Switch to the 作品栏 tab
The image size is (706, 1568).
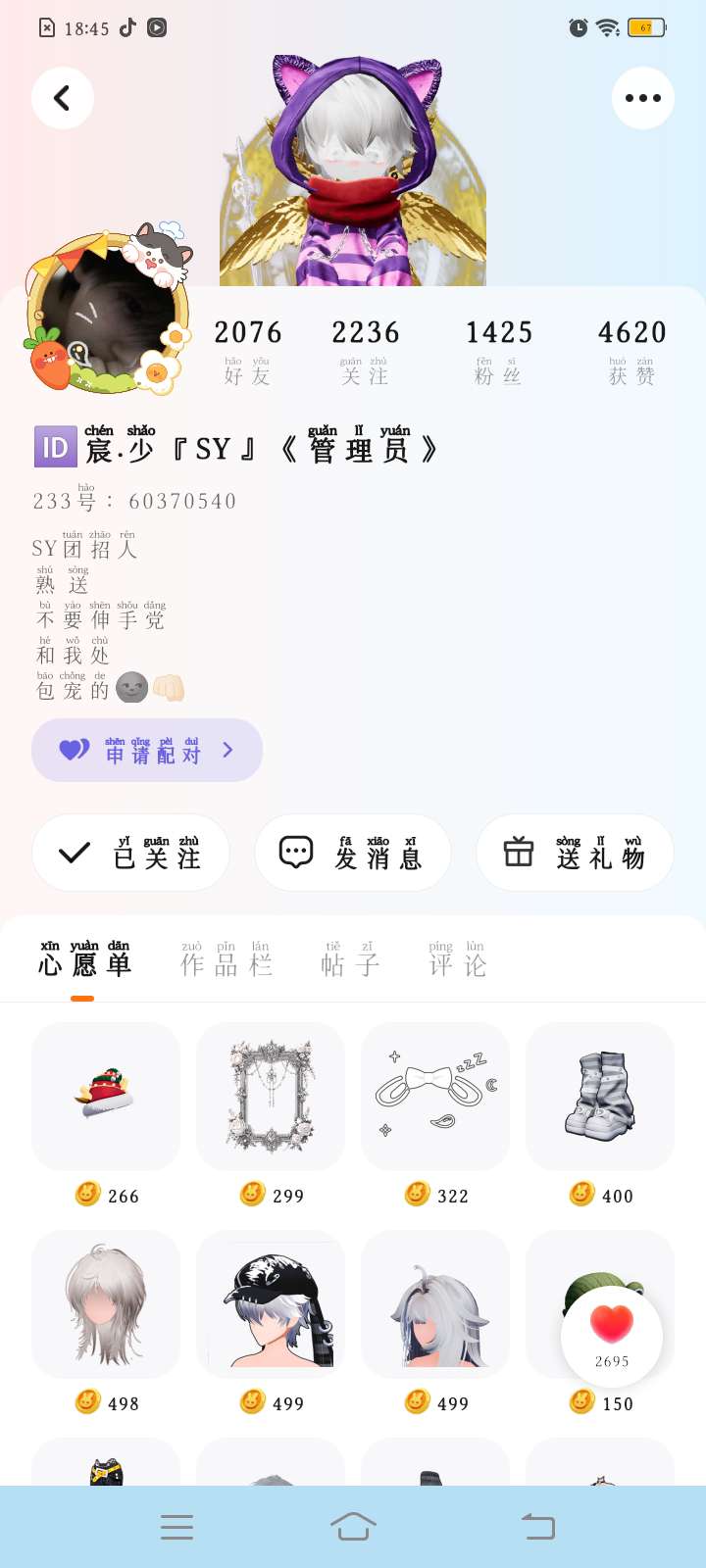click(x=227, y=961)
